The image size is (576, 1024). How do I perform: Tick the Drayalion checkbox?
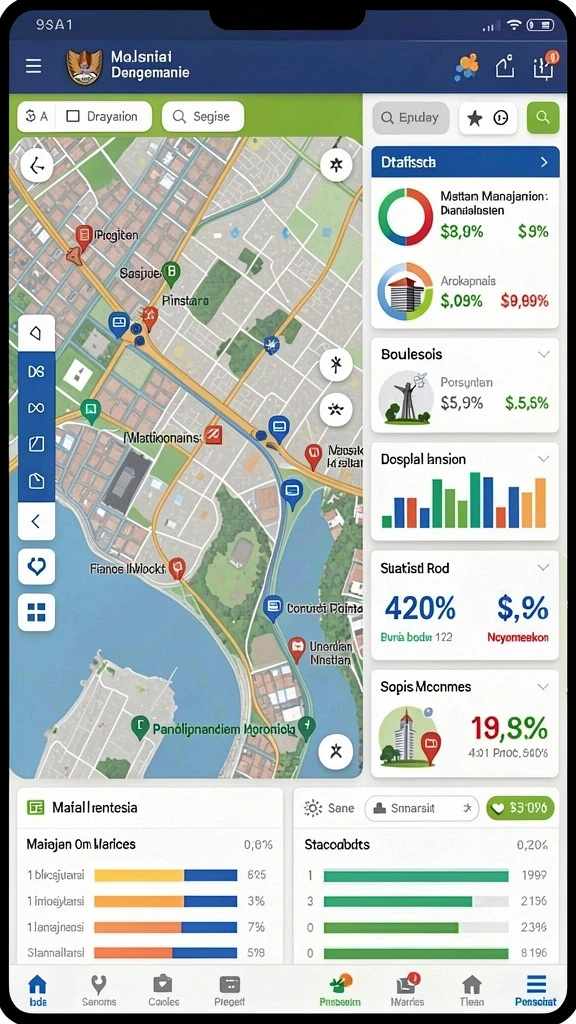[x=73, y=116]
